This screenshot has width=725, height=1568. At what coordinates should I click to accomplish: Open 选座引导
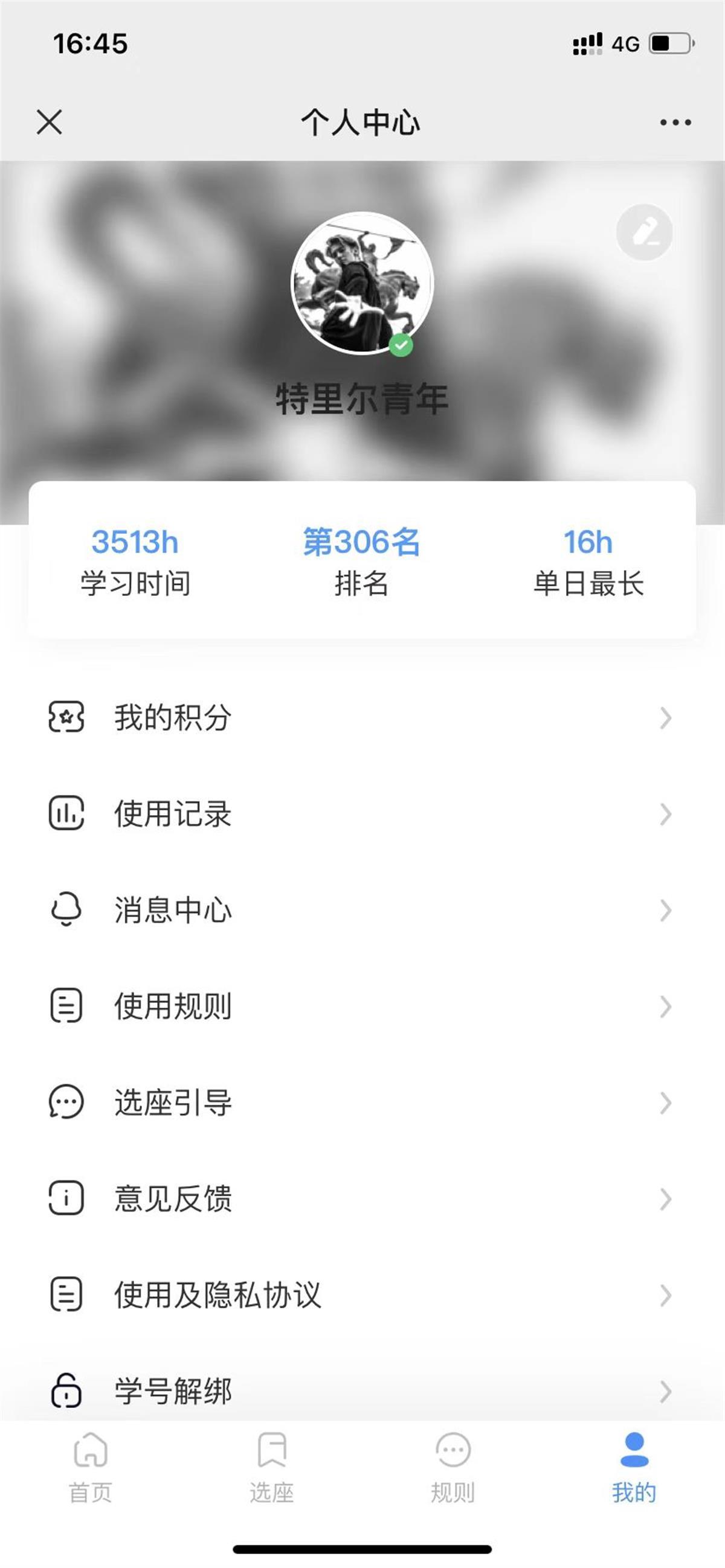[361, 1102]
